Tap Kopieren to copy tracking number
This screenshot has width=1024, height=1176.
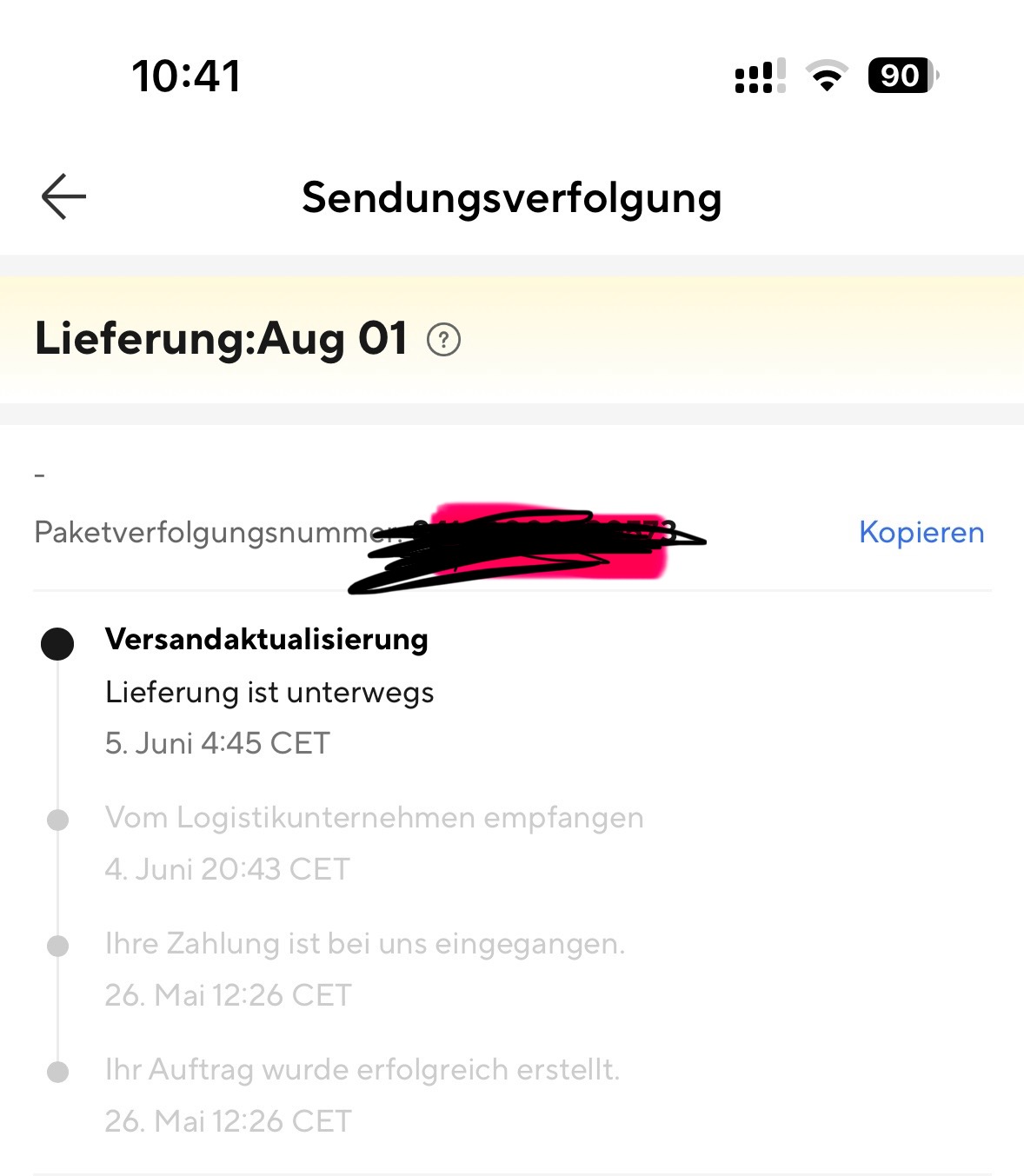tap(921, 532)
